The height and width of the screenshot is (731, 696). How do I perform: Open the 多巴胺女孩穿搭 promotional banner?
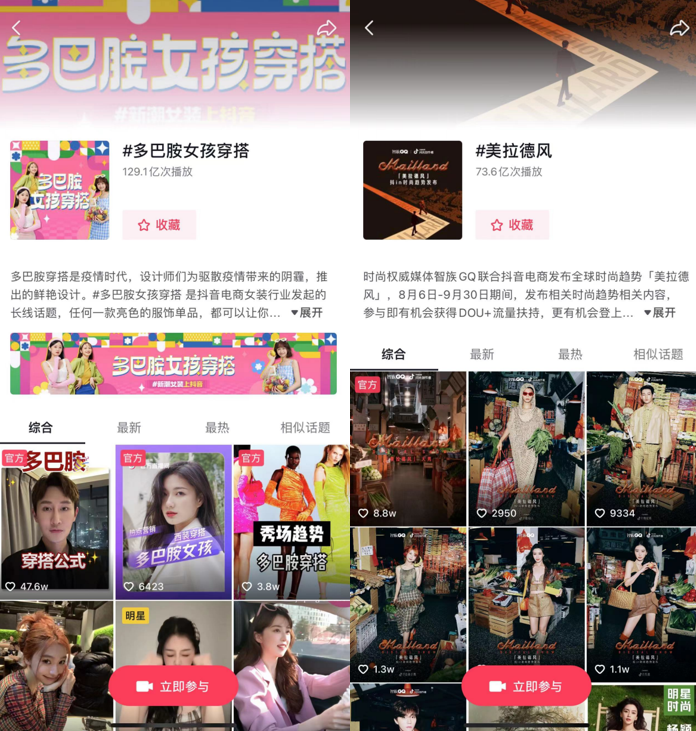[173, 363]
